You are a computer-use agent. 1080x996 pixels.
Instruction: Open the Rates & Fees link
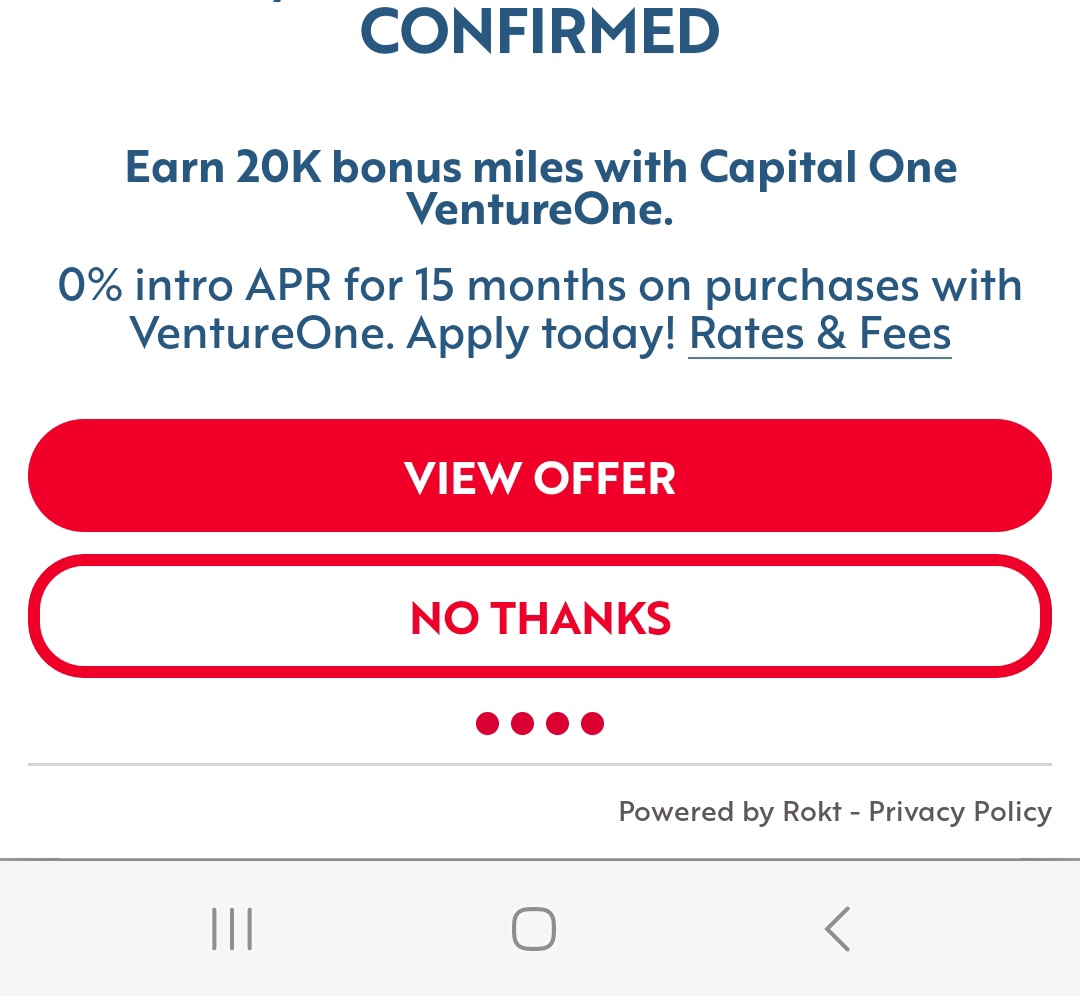point(819,334)
